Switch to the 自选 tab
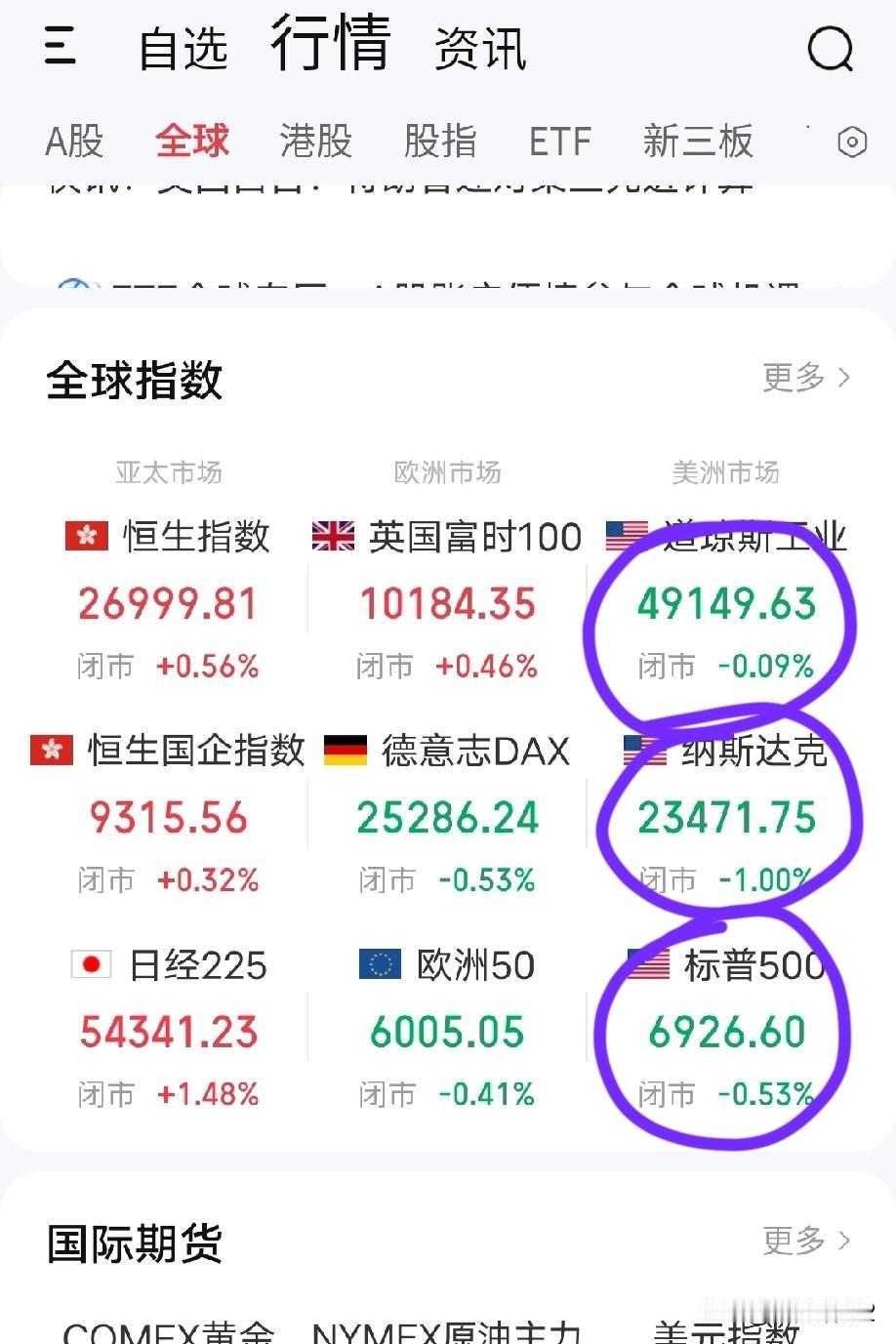 point(184,48)
